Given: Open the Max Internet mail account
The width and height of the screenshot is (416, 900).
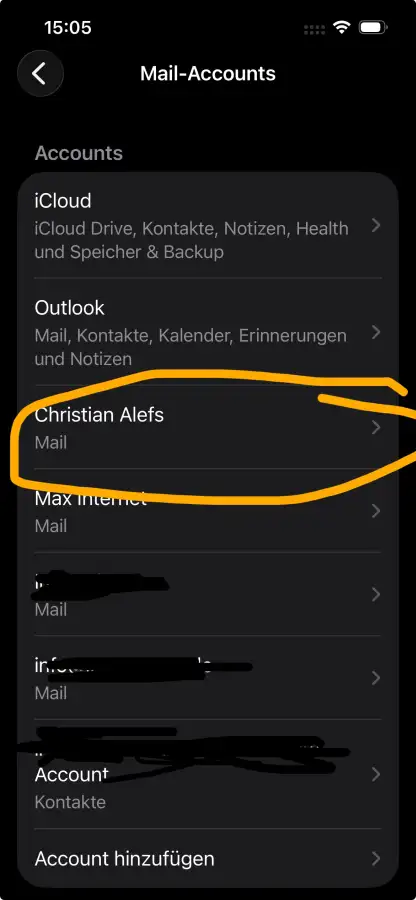Looking at the screenshot, I should [208, 510].
